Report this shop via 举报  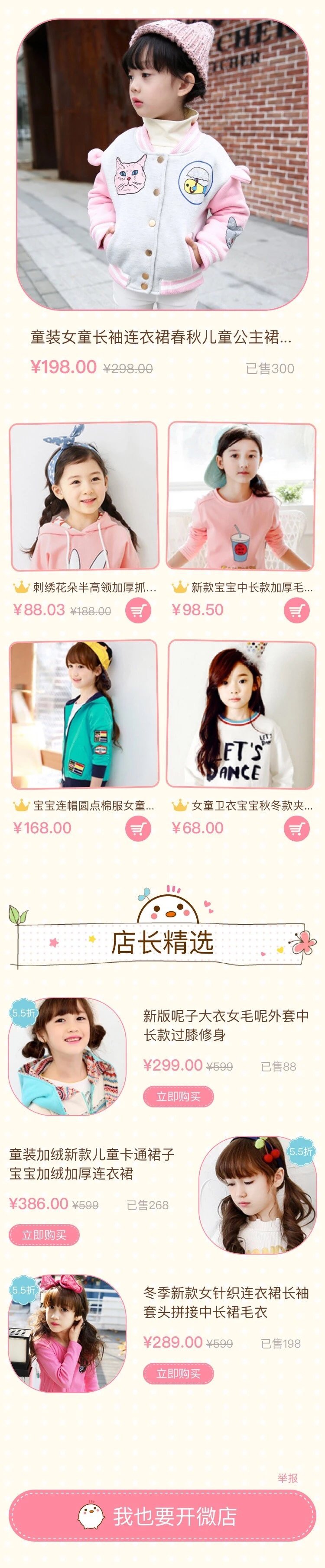pos(287,1478)
